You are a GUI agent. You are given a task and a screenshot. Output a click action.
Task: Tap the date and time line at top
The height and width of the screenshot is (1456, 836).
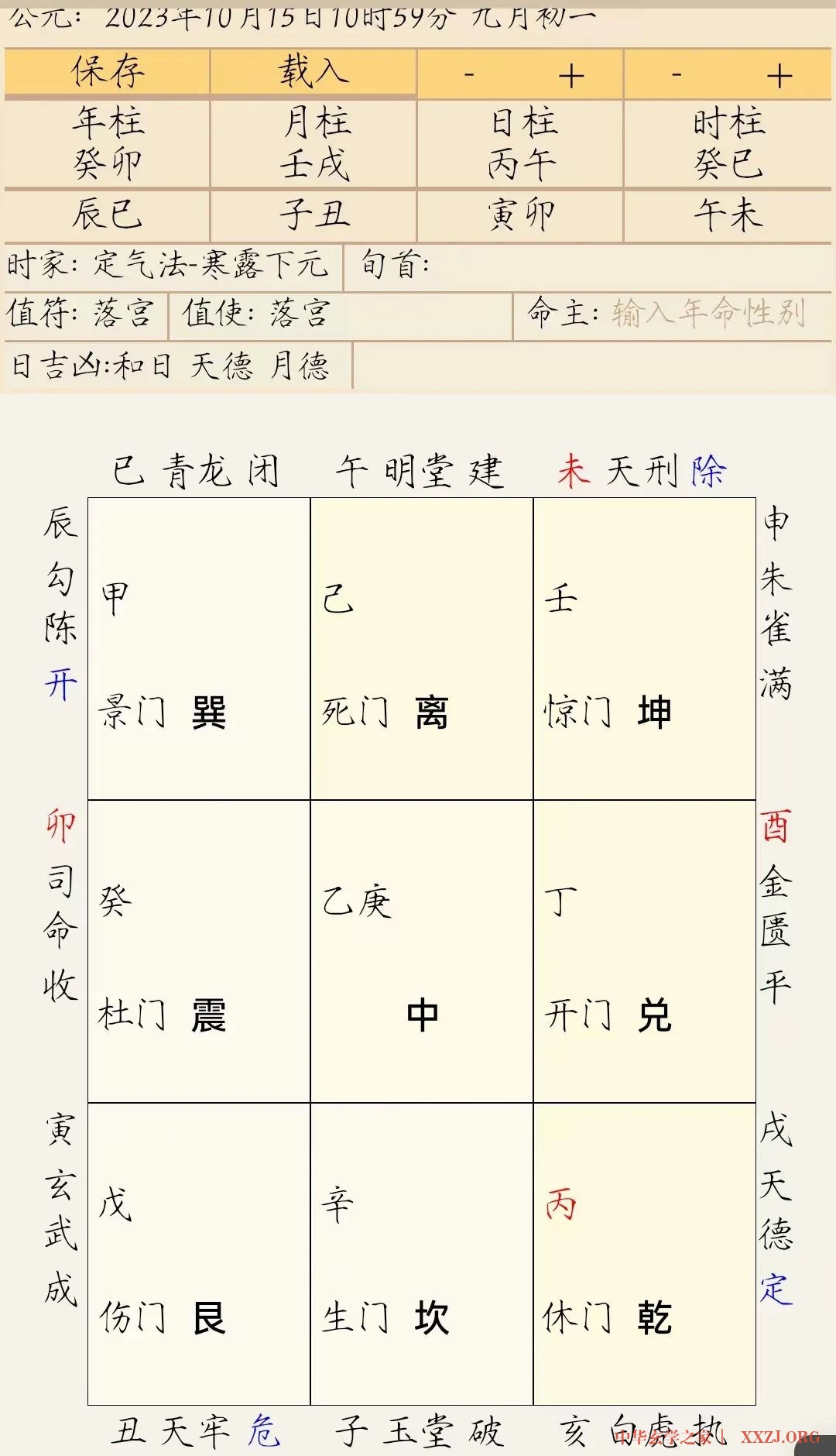click(302, 15)
